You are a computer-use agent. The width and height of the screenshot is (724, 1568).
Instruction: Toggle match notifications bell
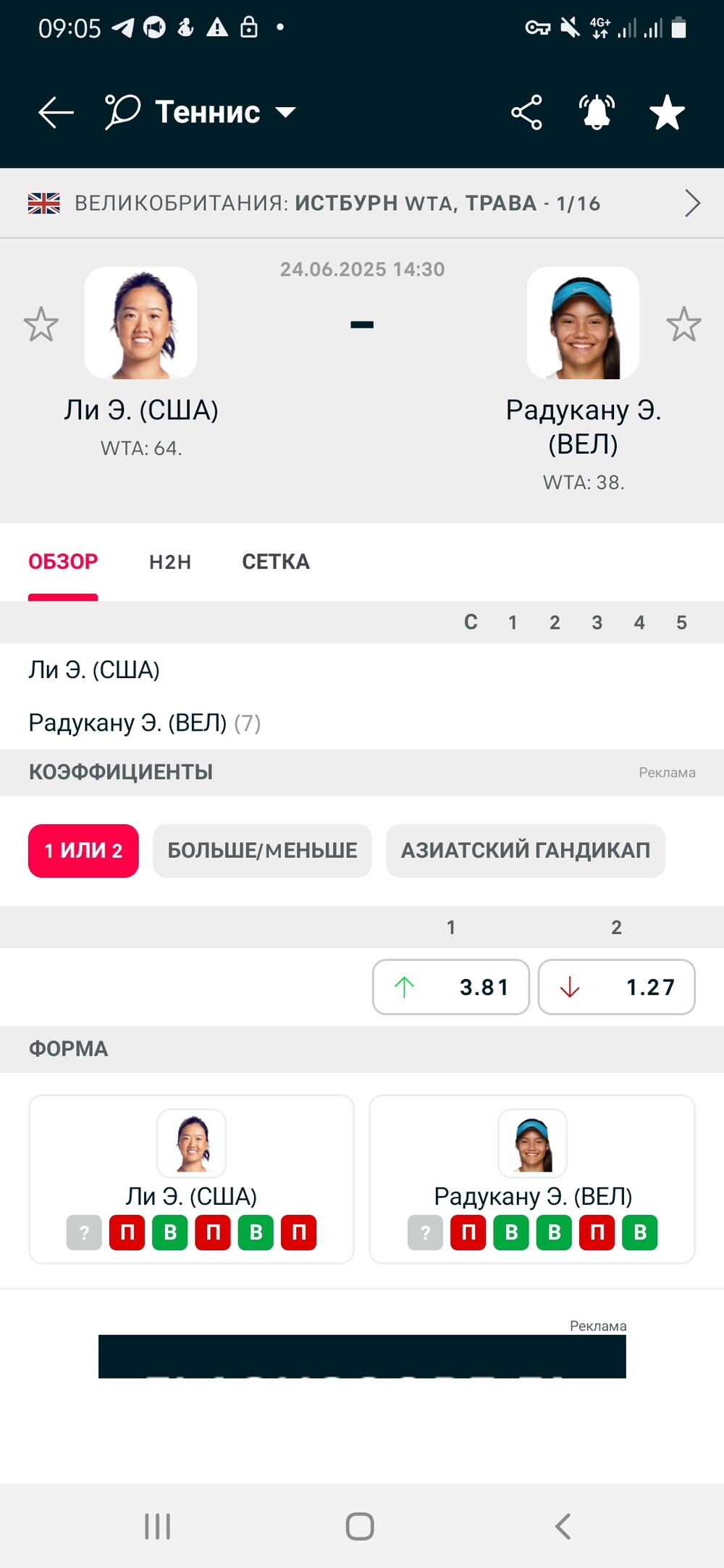(597, 112)
